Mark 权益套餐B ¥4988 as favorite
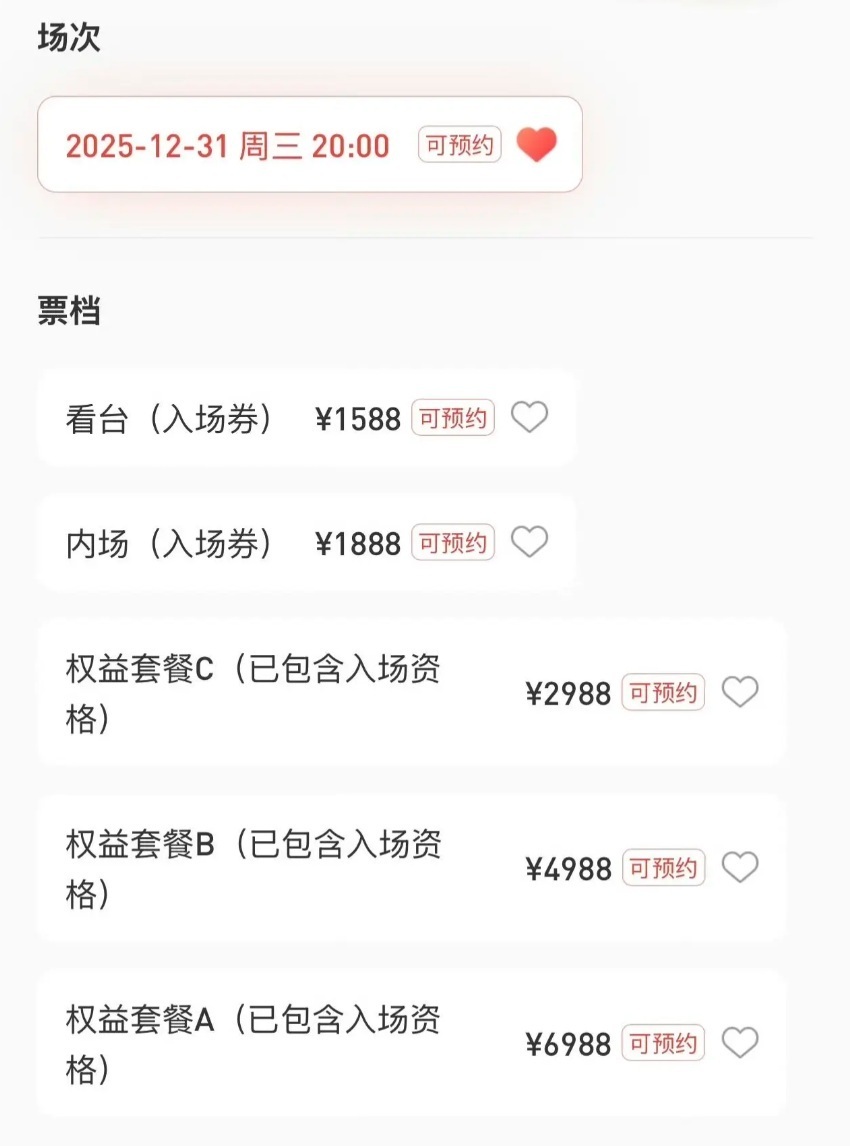The image size is (850, 1146). pyautogui.click(x=740, y=867)
